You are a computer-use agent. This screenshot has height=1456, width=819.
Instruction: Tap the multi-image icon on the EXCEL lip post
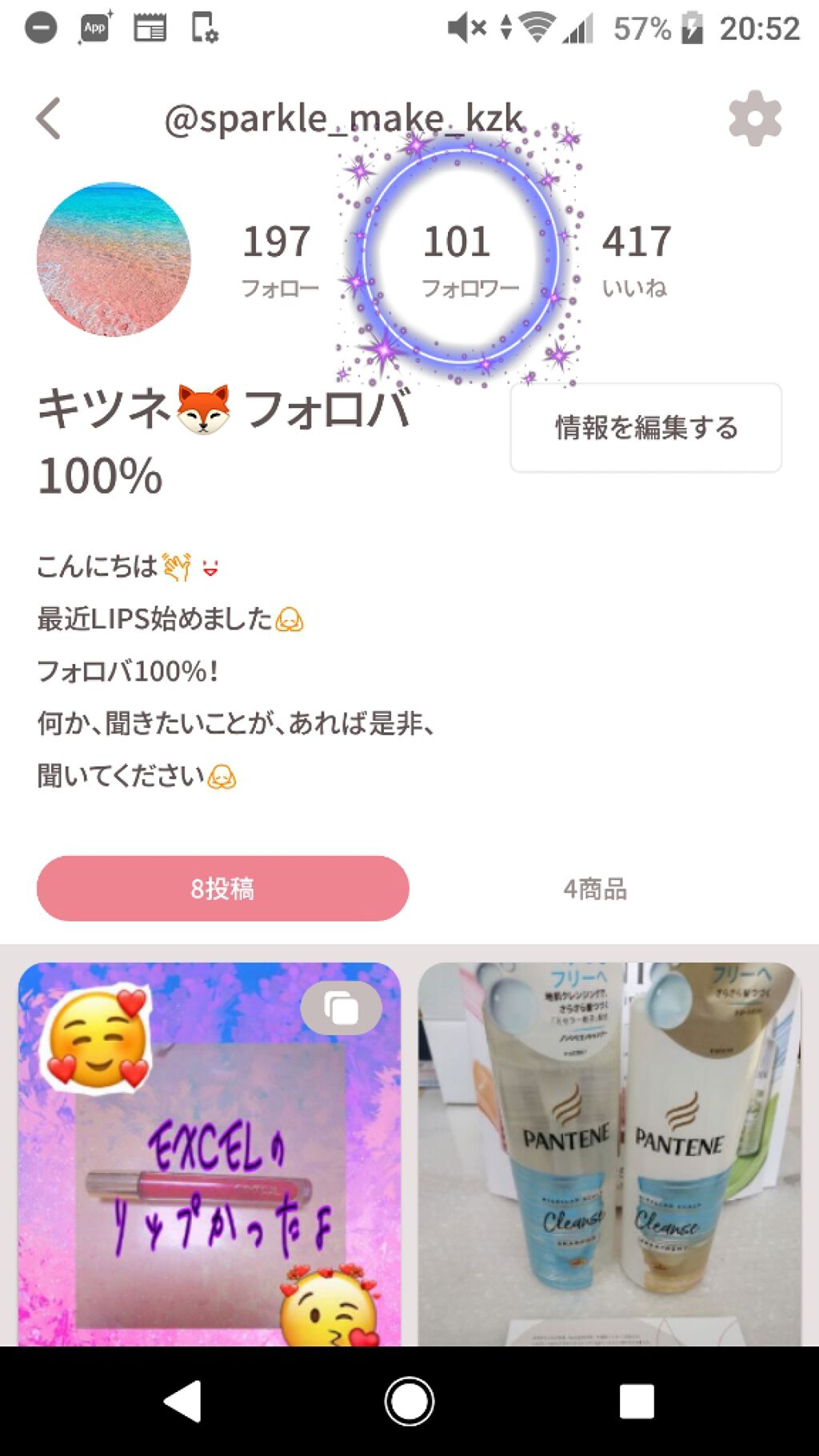pyautogui.click(x=342, y=1007)
